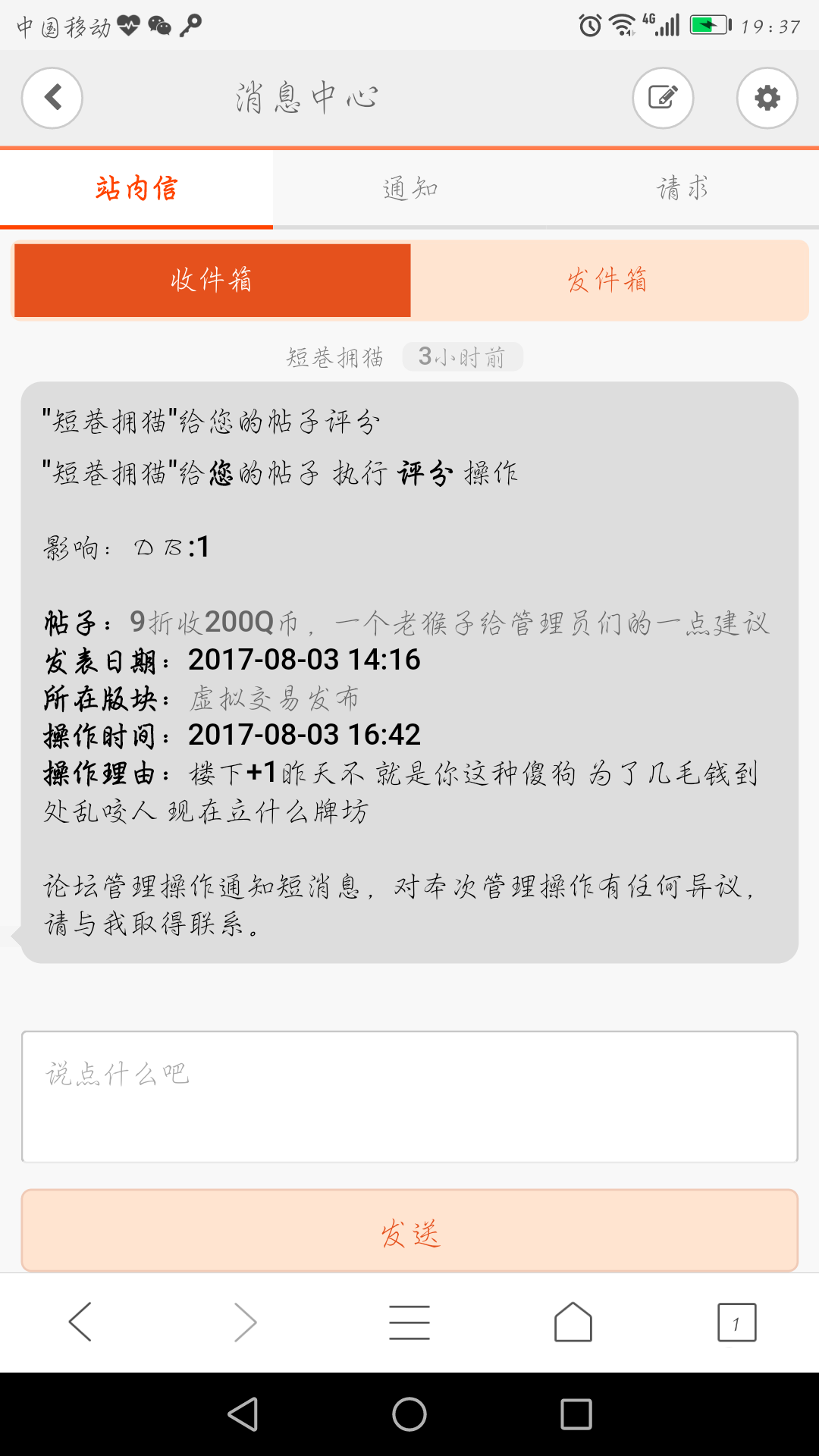Viewport: 819px width, 1456px height.
Task: Compose a new message with the edit icon
Action: 664,98
